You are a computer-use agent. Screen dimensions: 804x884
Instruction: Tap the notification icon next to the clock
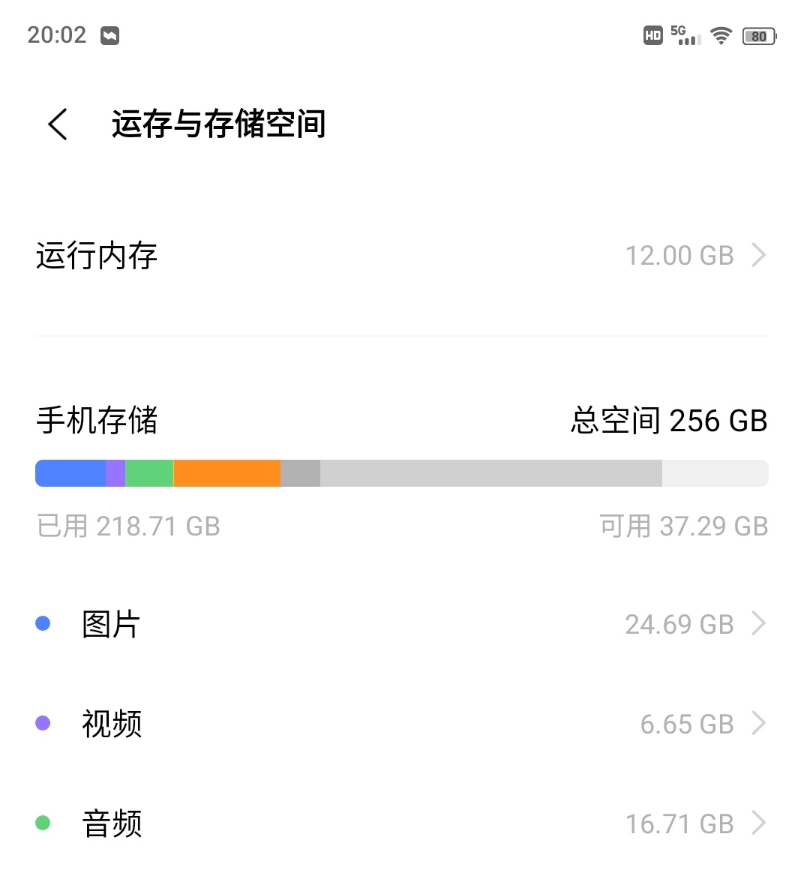click(x=108, y=34)
